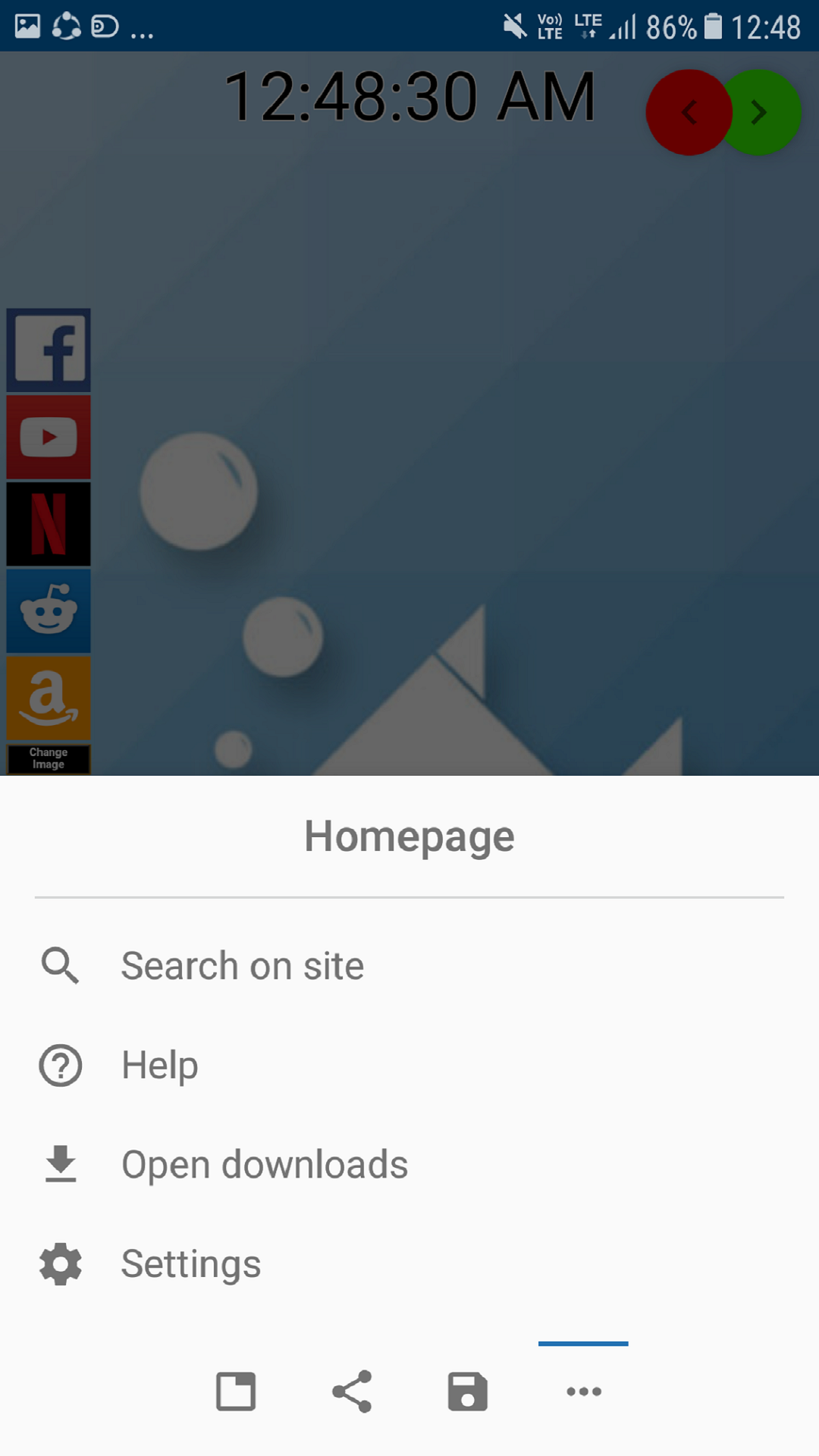This screenshot has height=1456, width=819.
Task: Launch YouTube from the speed dial sidebar
Action: click(x=48, y=438)
